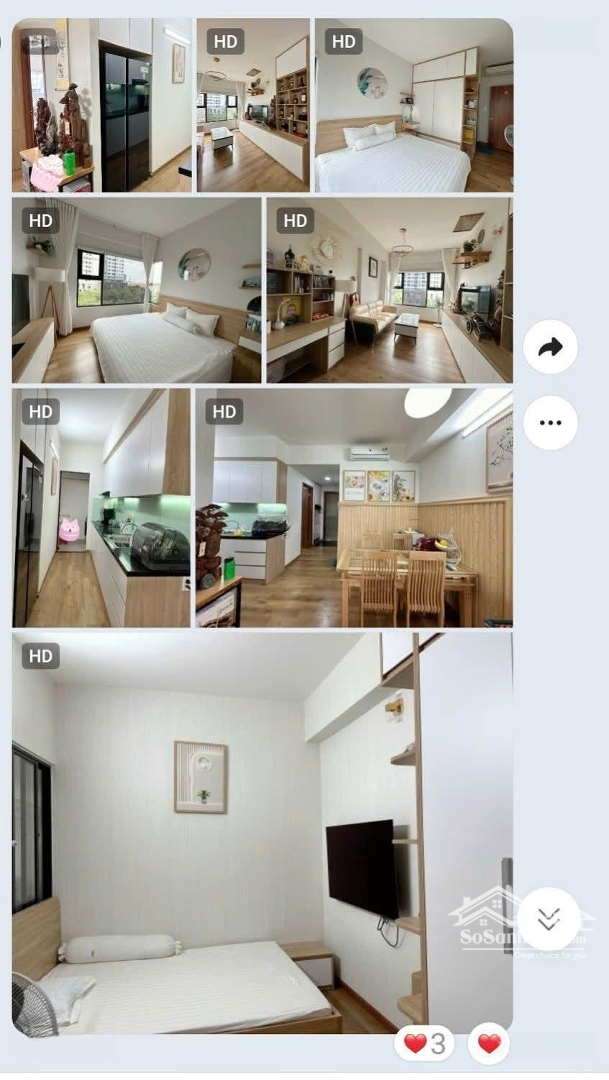Image resolution: width=609 pixels, height=1080 pixels.
Task: Open the bedroom photo with white wardrobe
Action: [413, 105]
